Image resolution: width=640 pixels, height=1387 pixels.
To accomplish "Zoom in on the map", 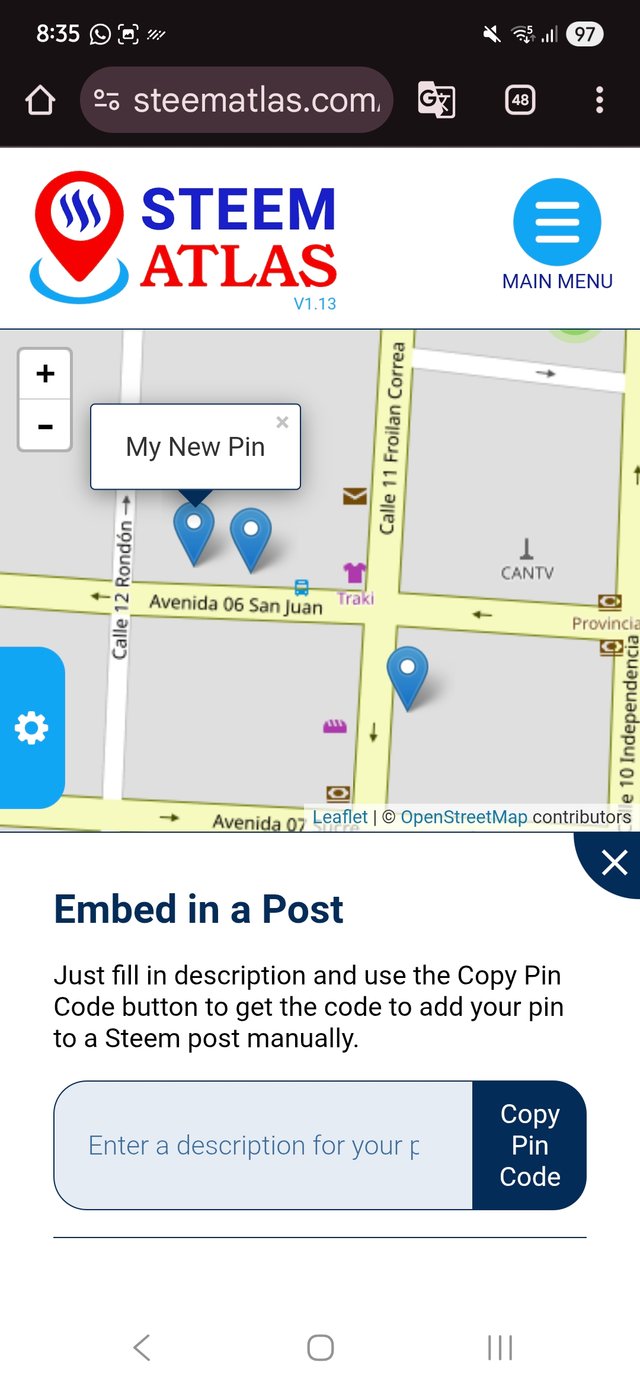I will [x=45, y=374].
